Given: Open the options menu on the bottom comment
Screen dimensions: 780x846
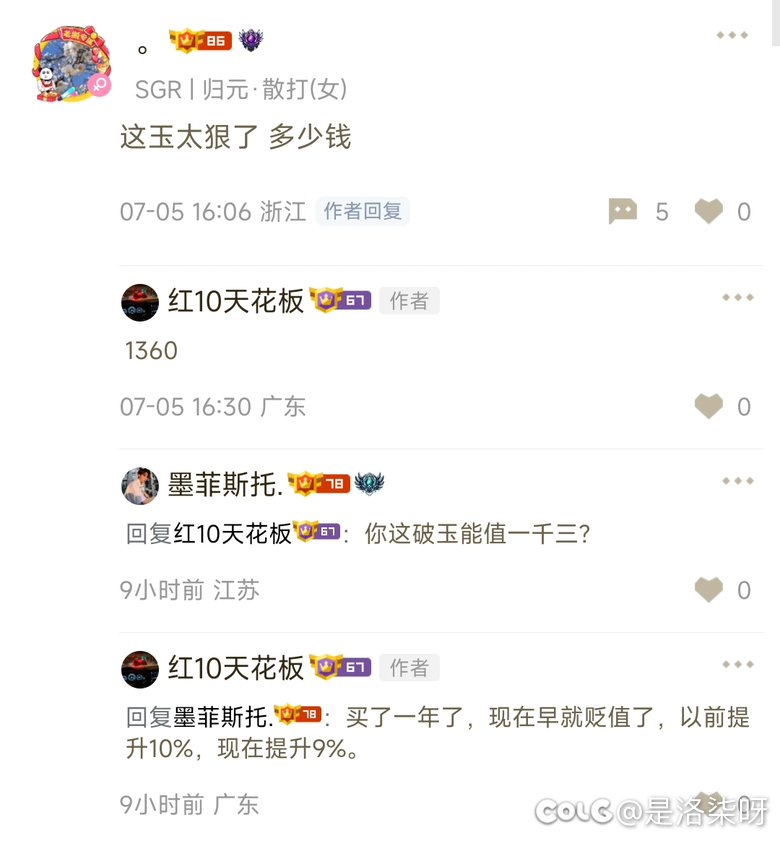Looking at the screenshot, I should [737, 663].
